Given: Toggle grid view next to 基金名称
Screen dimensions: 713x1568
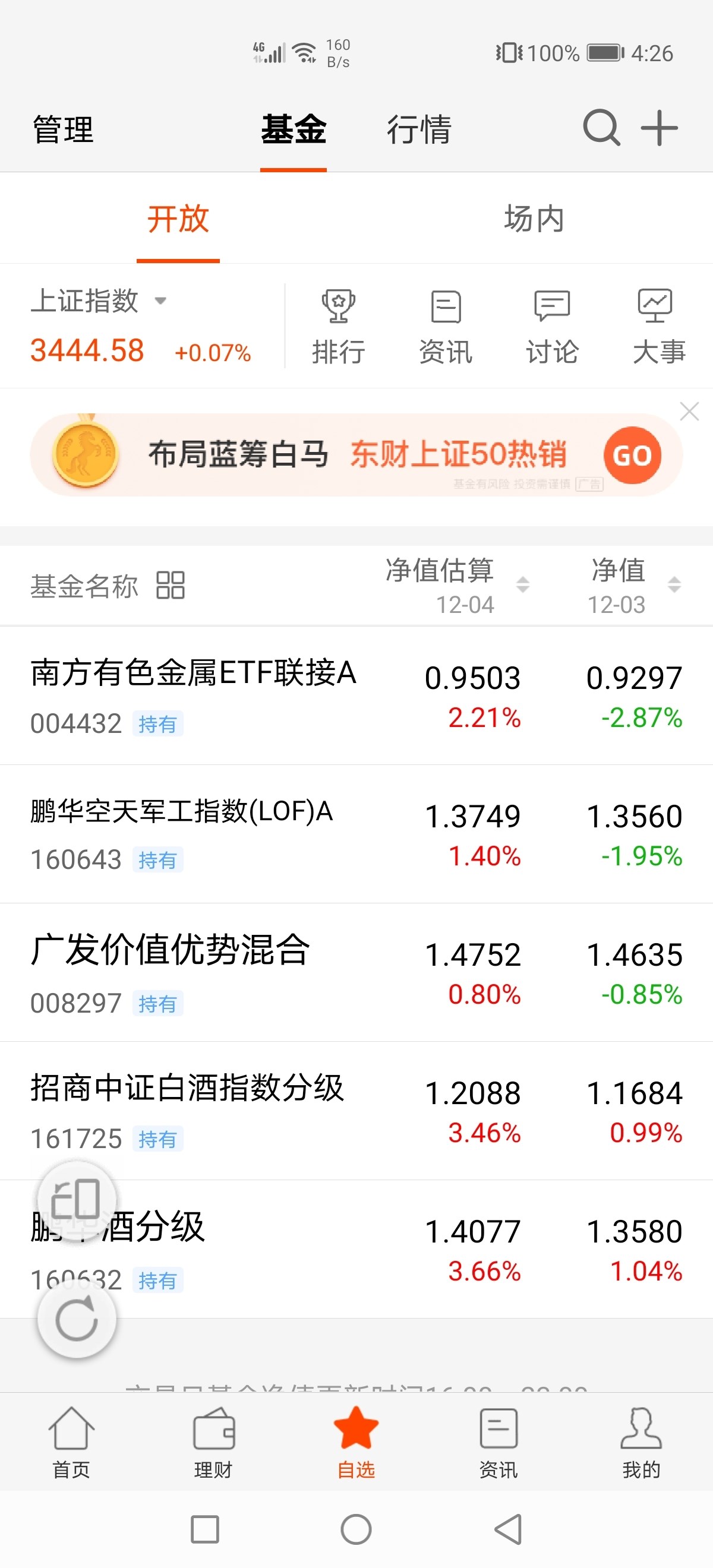Looking at the screenshot, I should pos(171,585).
